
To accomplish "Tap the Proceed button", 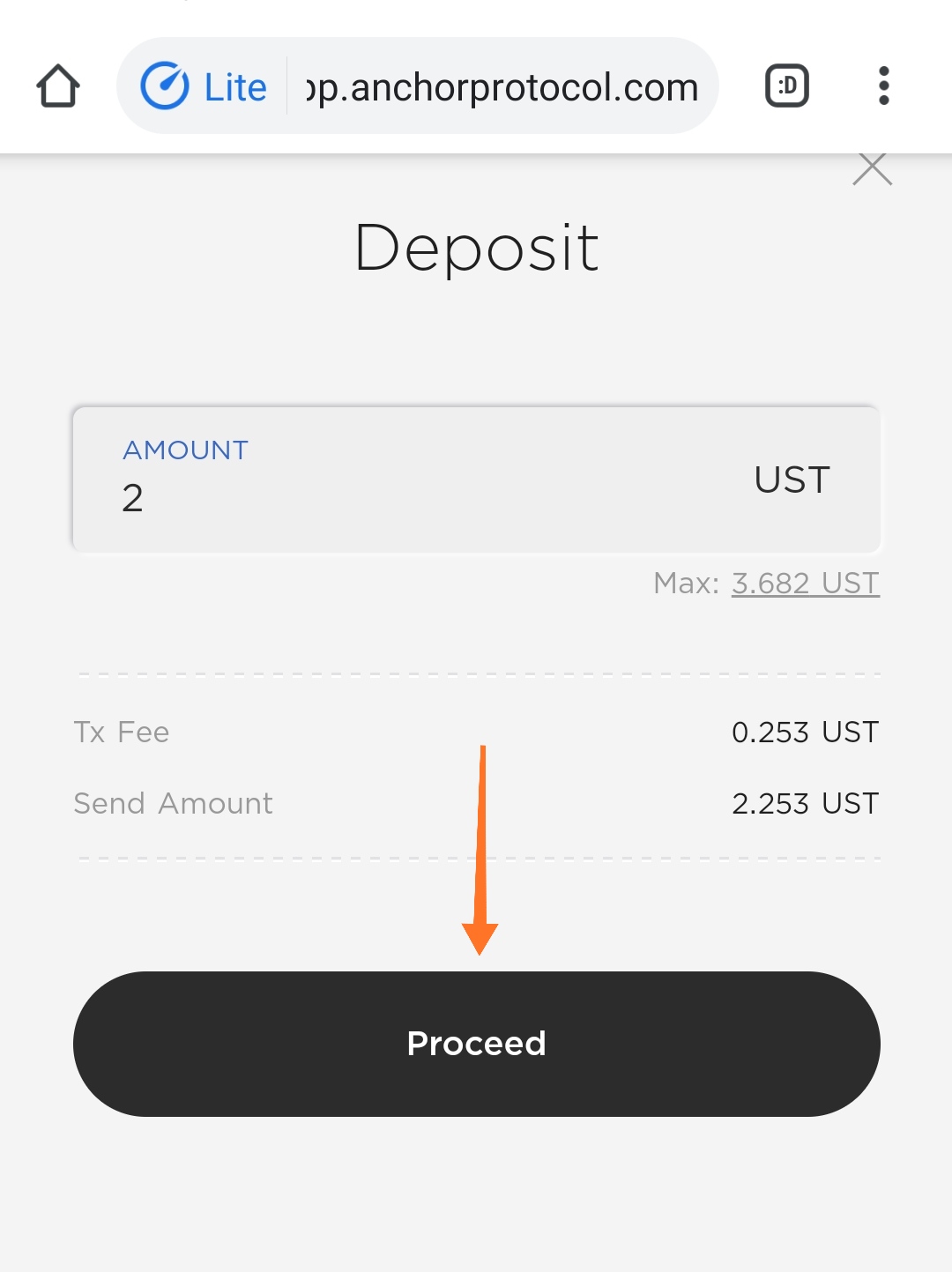I will pos(476,1044).
